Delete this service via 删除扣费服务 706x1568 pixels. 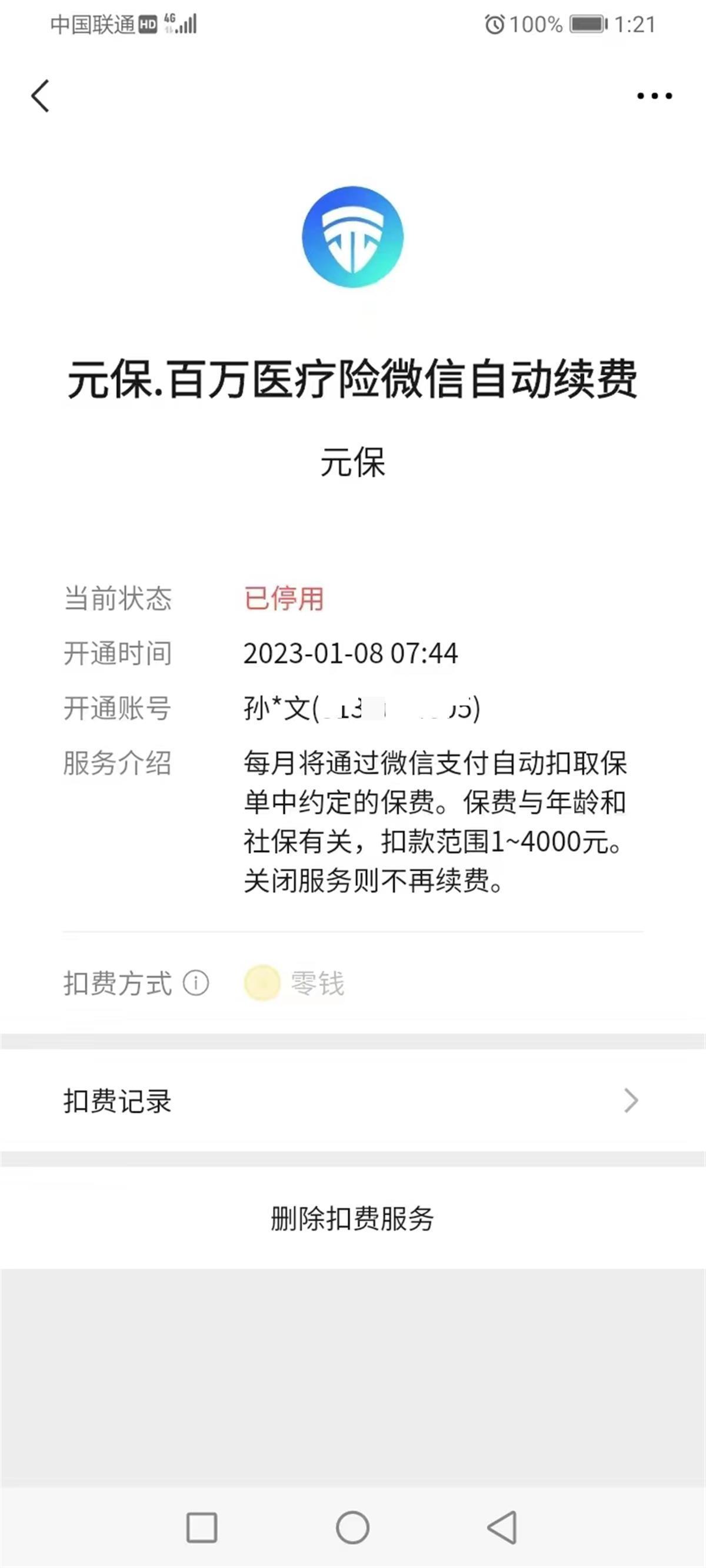click(x=352, y=1219)
